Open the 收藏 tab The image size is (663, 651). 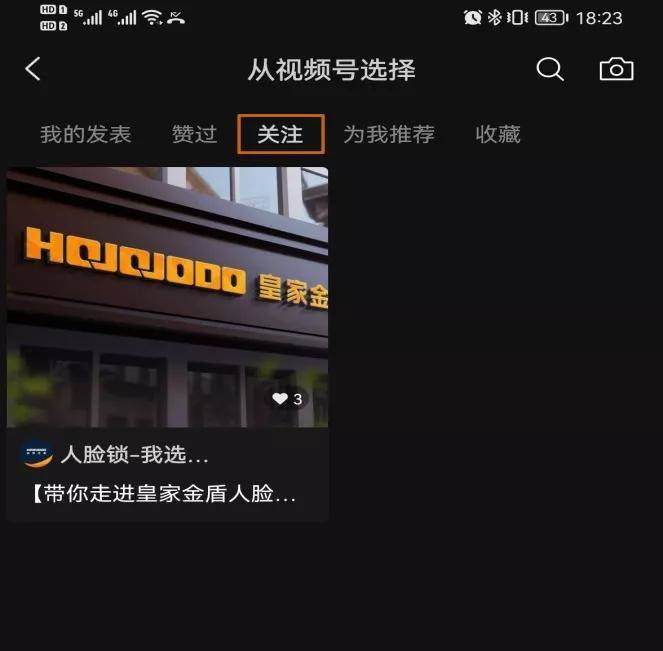click(x=498, y=134)
